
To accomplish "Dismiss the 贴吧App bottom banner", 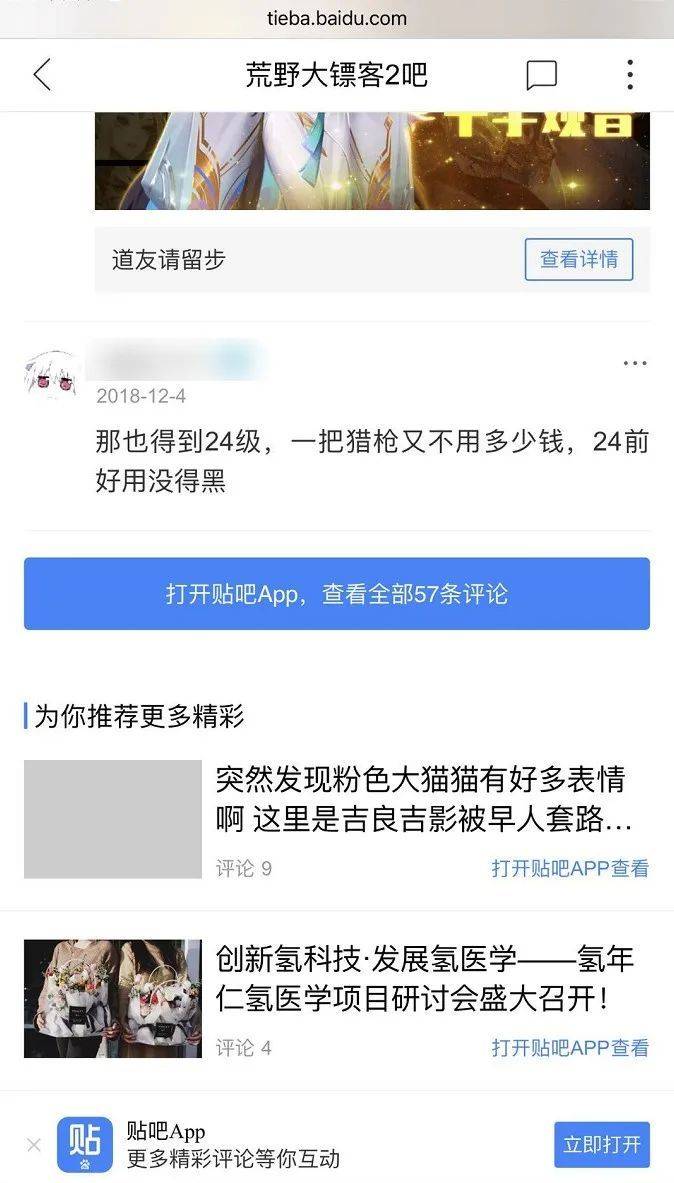I will tap(33, 1145).
